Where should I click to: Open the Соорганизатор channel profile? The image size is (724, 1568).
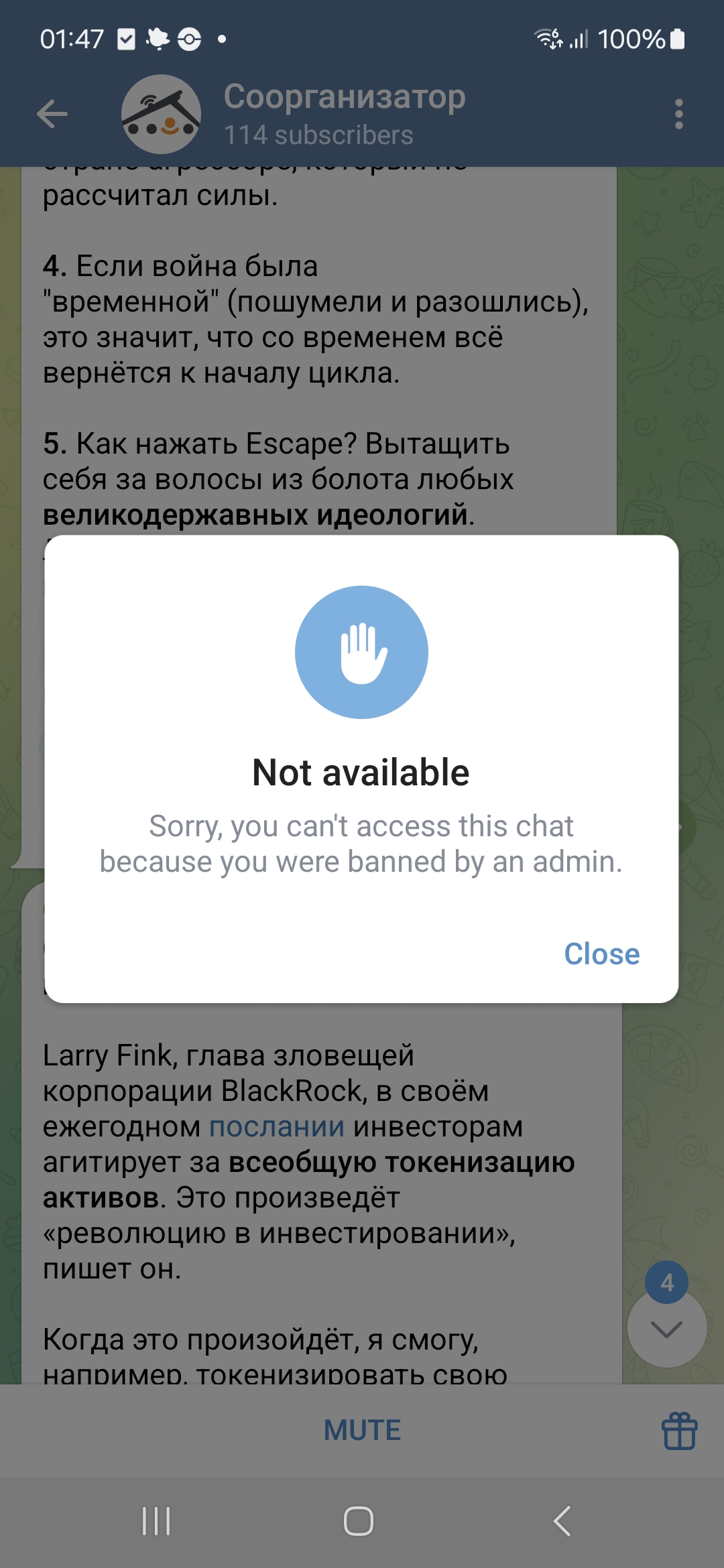345,114
